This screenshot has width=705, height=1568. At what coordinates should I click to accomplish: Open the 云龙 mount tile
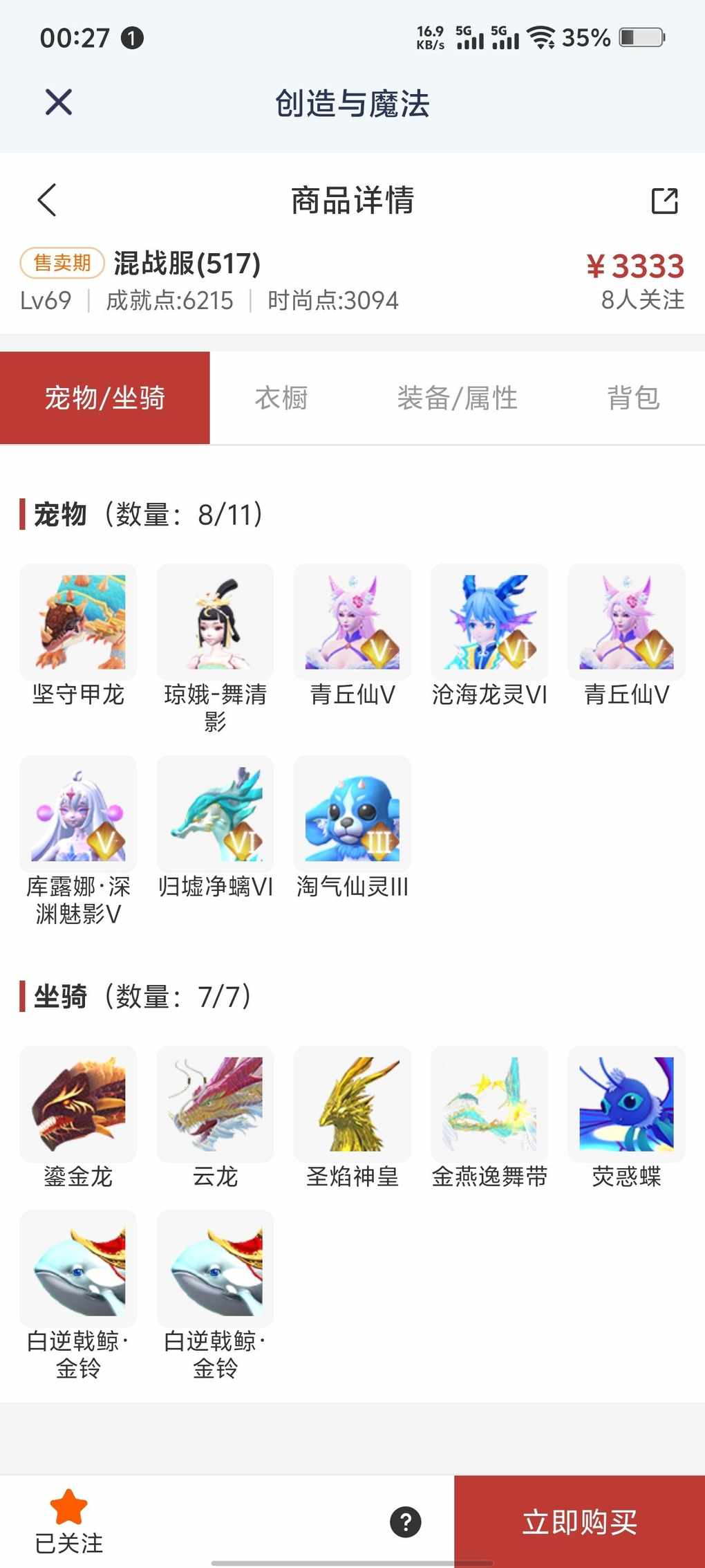[x=215, y=1105]
